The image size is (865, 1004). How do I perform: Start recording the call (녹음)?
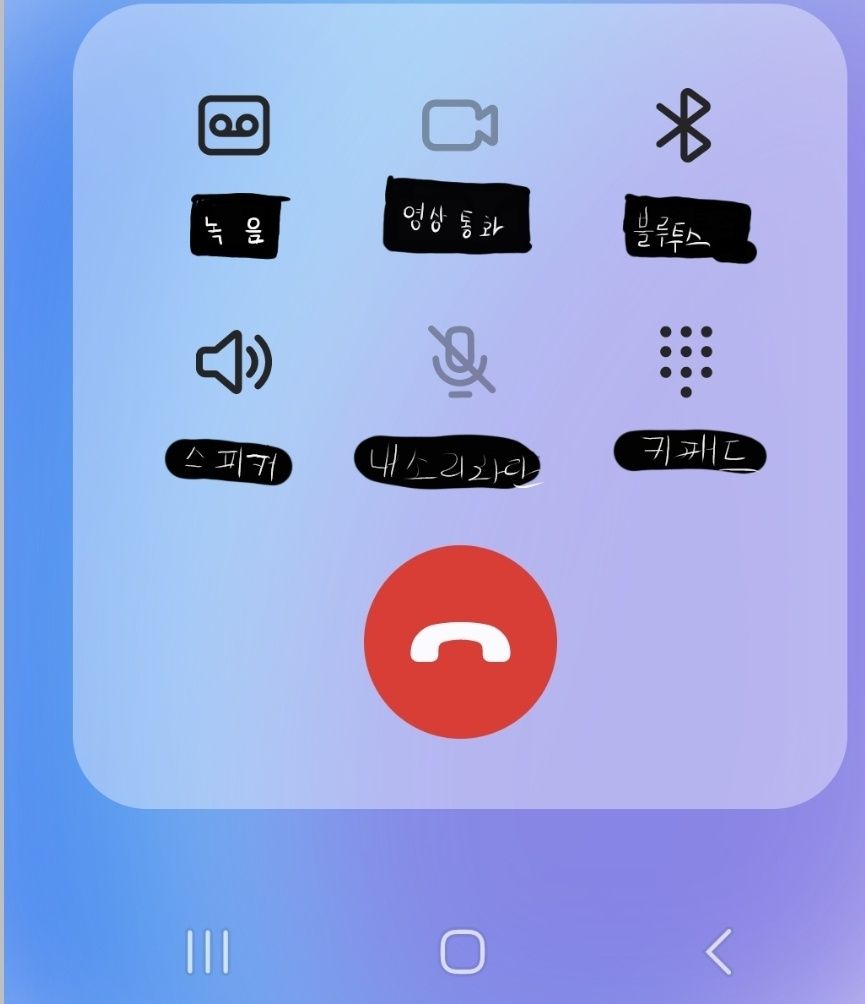(234, 126)
